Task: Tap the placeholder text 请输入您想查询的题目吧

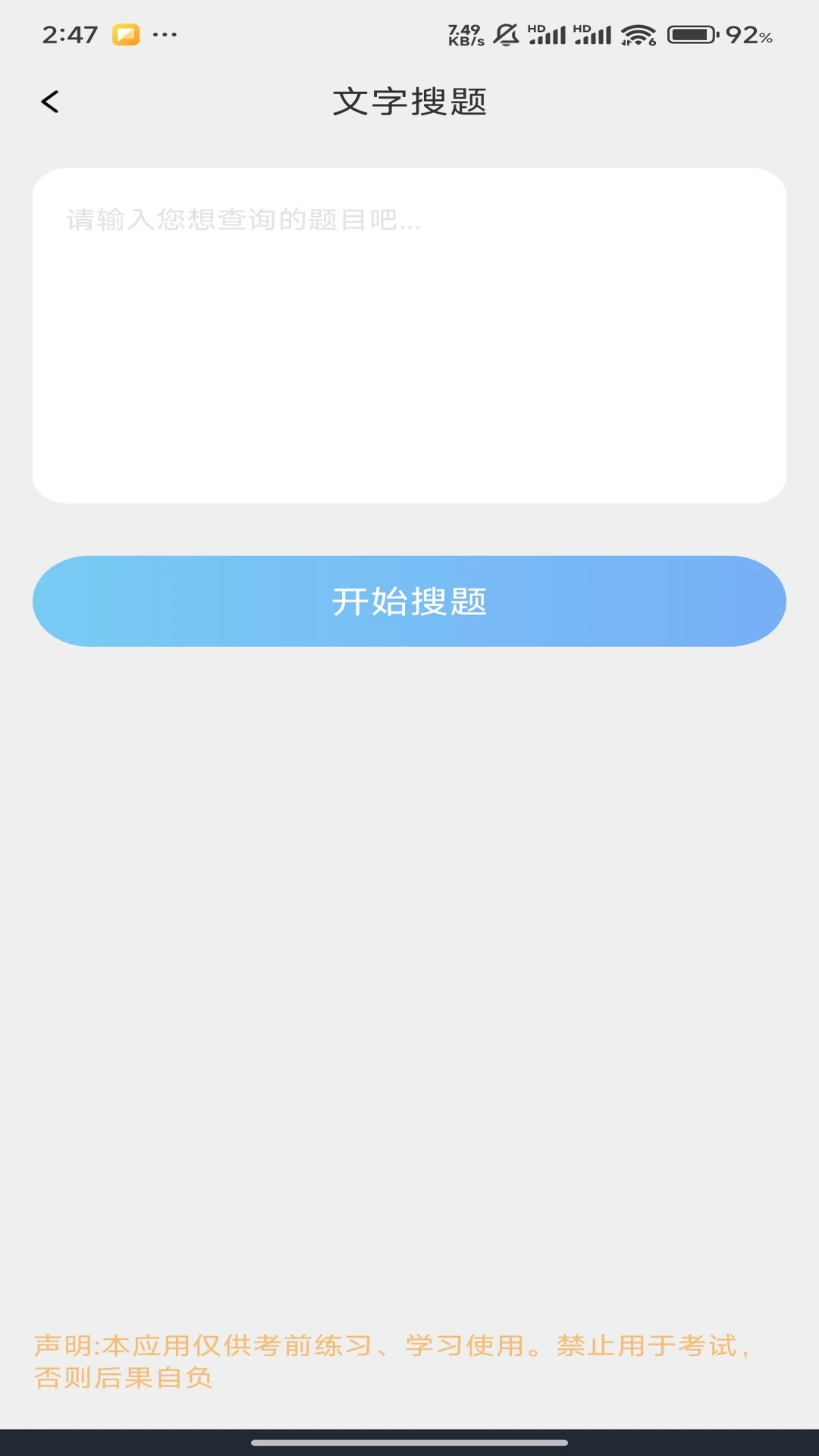Action: pyautogui.click(x=240, y=221)
